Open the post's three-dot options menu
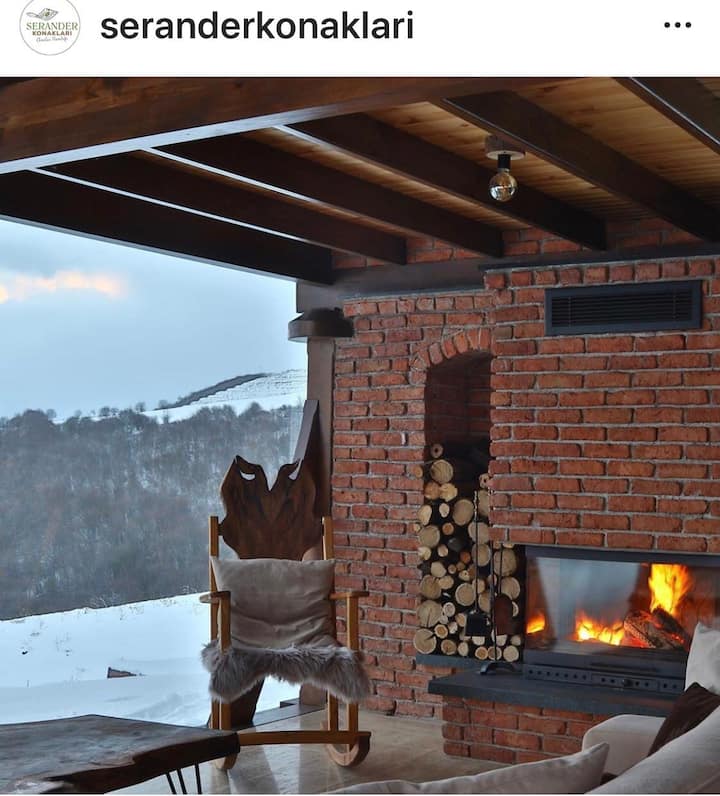720x796 pixels. [677, 25]
